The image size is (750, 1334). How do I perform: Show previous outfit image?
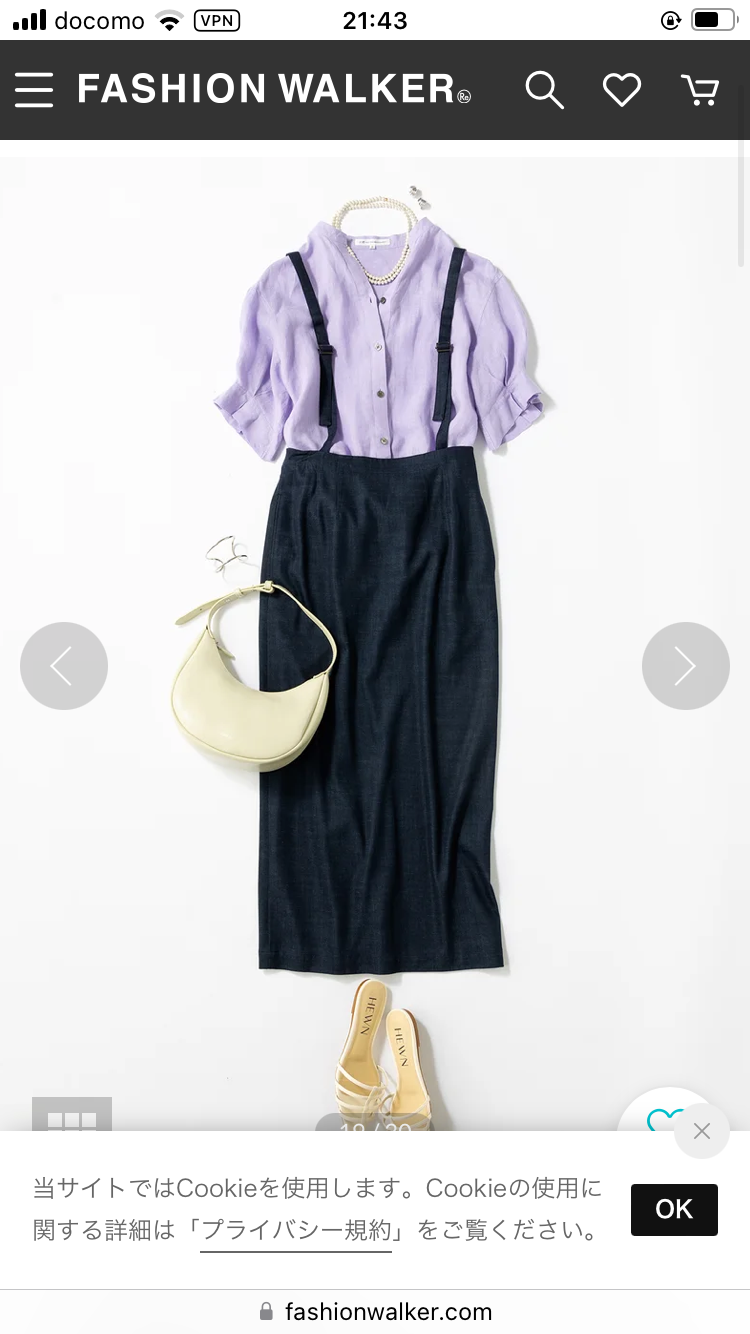point(64,666)
